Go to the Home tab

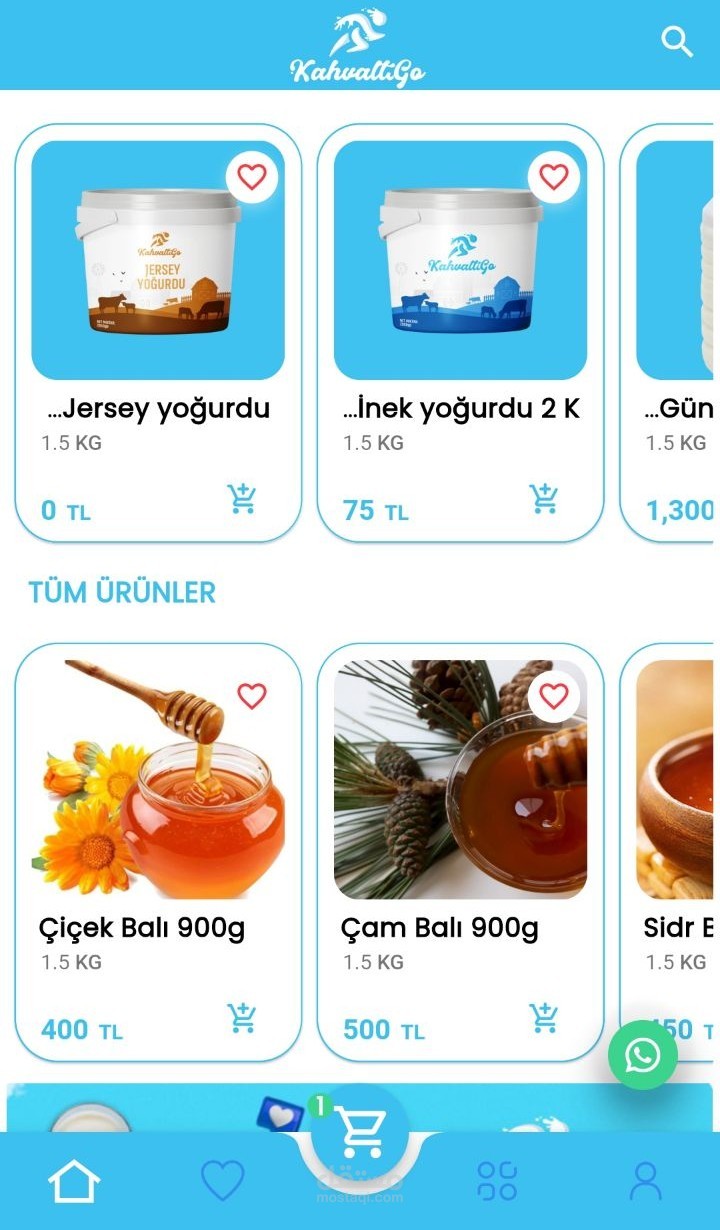pyautogui.click(x=75, y=1182)
